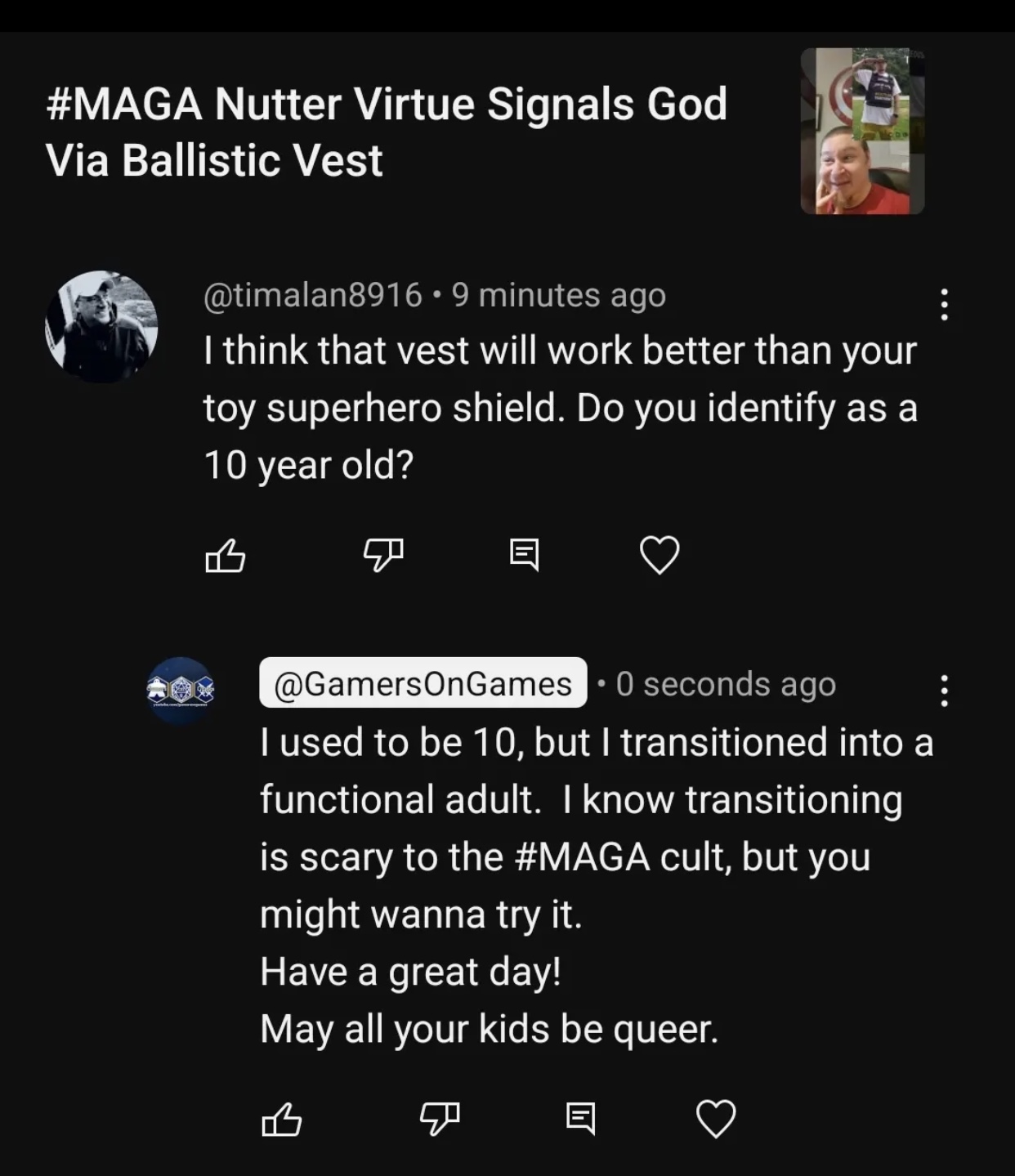The image size is (1015, 1176).
Task: Like the reply by @GamersOnGames
Action: click(282, 1119)
